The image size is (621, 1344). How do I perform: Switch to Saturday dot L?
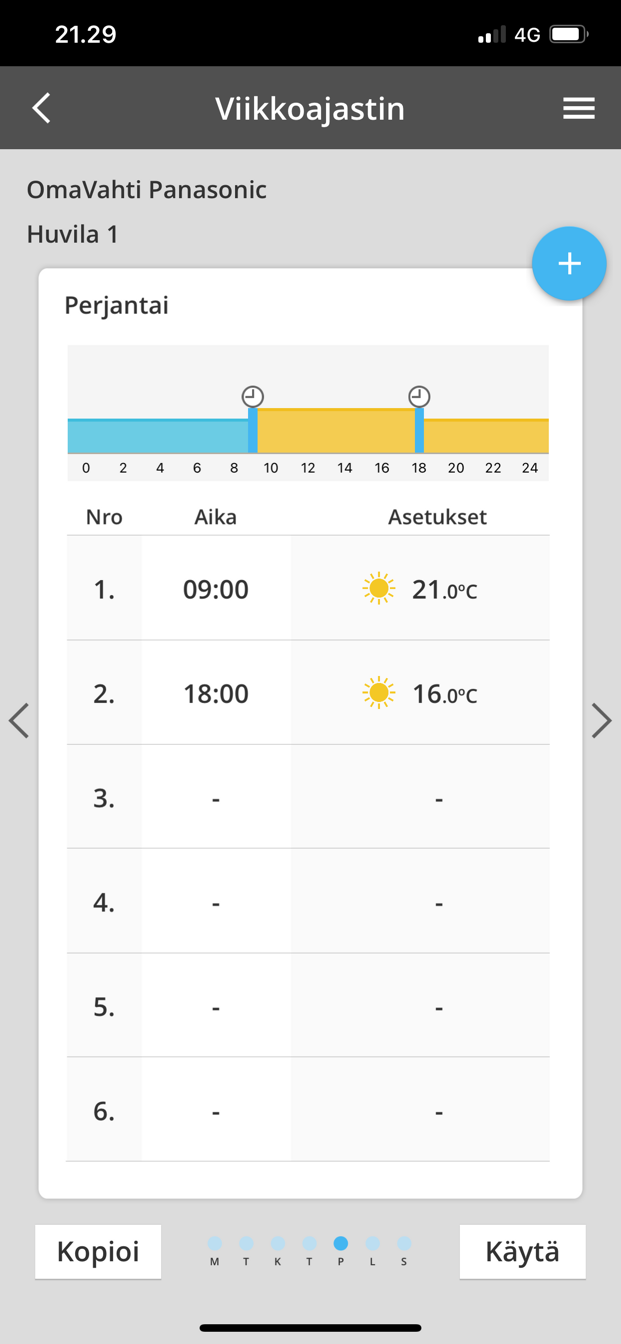tap(373, 1244)
